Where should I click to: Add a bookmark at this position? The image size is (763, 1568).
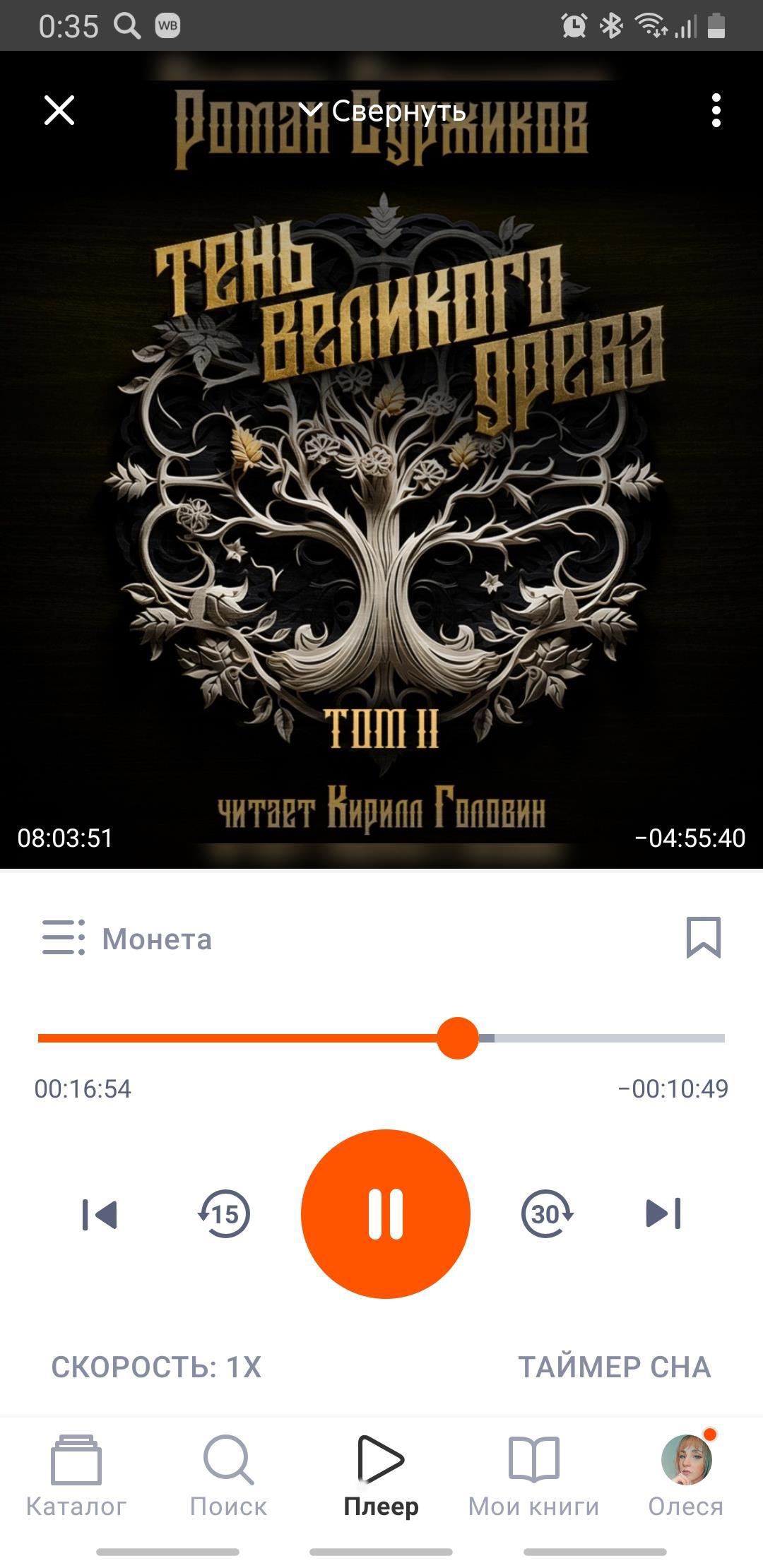pos(703,937)
